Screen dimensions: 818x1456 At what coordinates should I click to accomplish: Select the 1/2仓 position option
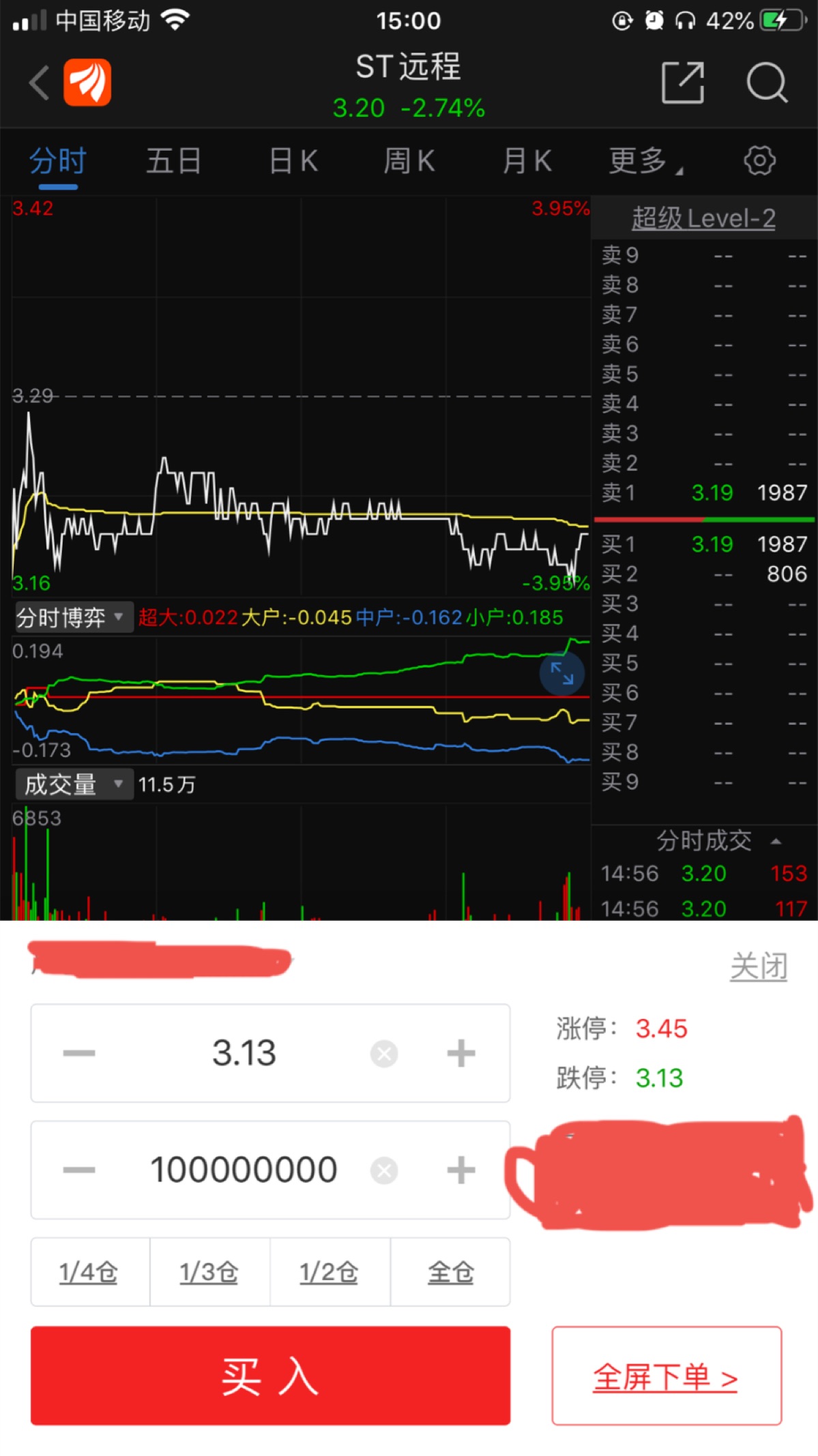[x=329, y=1272]
